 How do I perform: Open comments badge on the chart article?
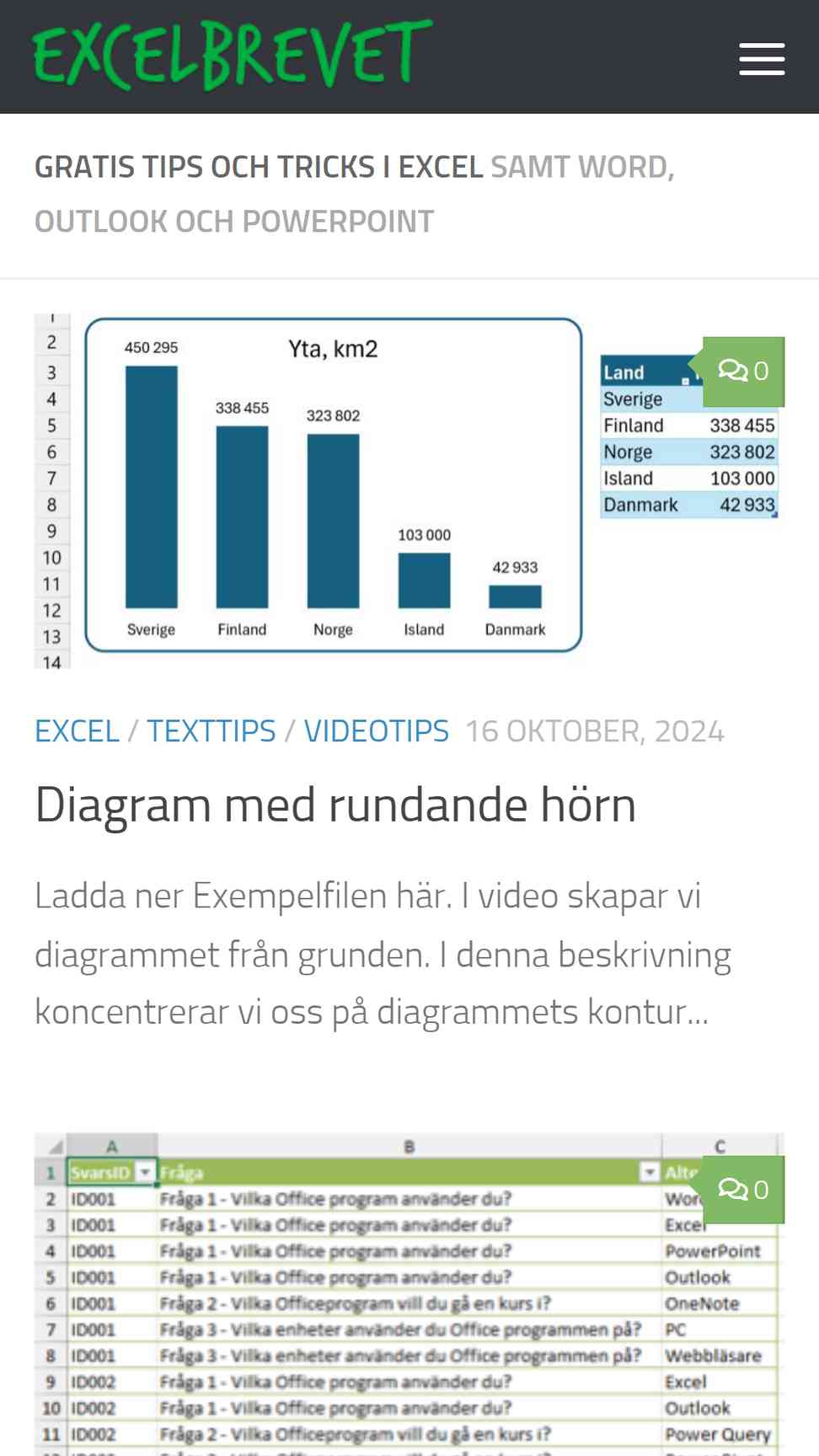pyautogui.click(x=743, y=372)
